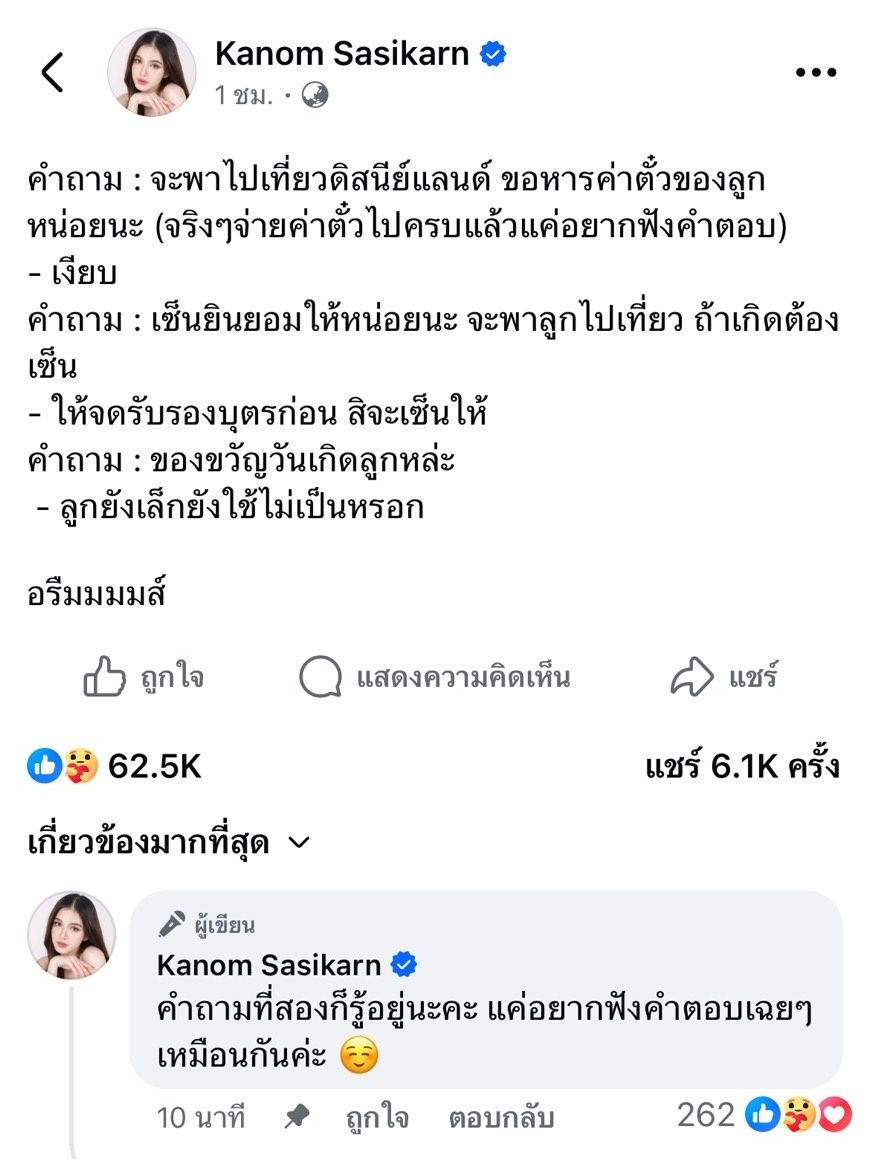
Task: Open the Kanom Sasikarn name in the post header
Action: [342, 54]
